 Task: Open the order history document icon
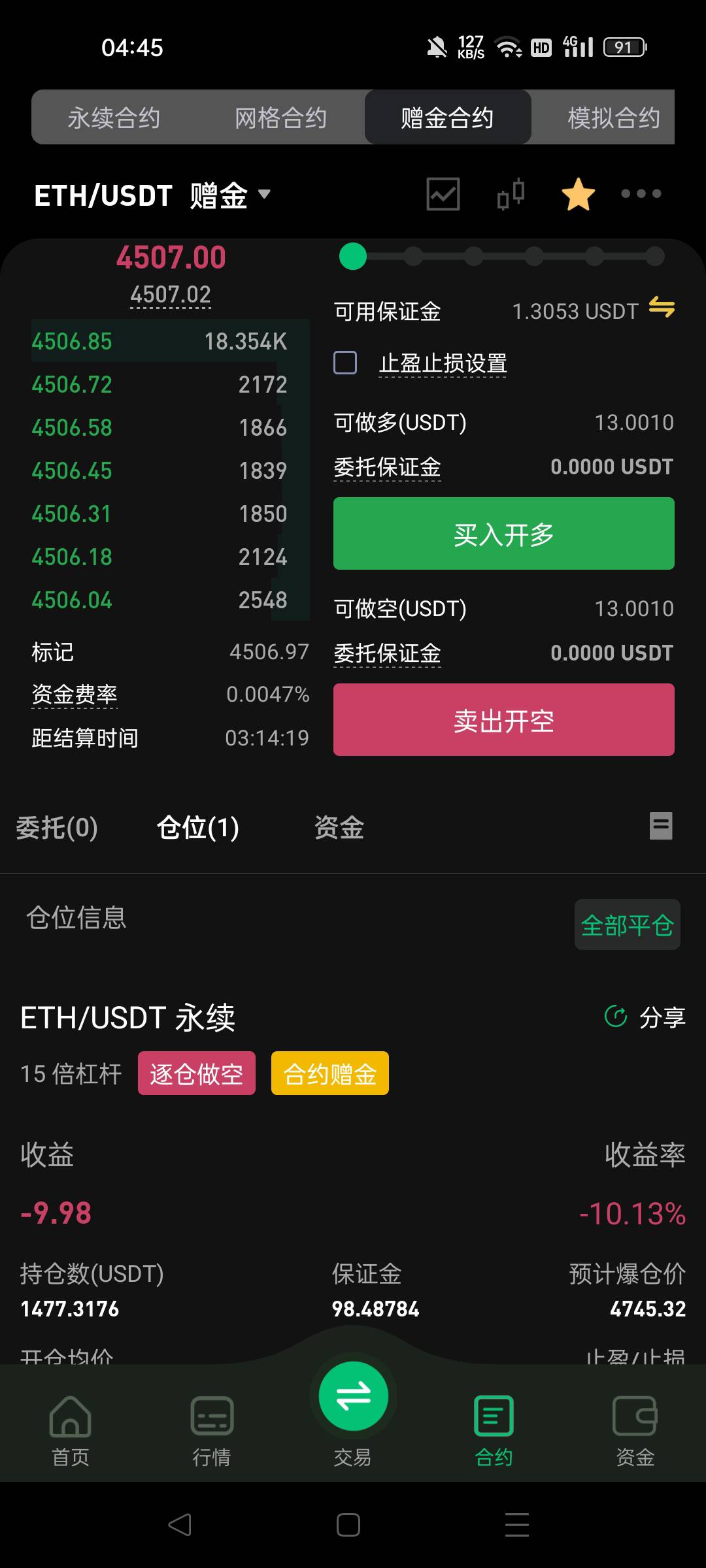661,826
